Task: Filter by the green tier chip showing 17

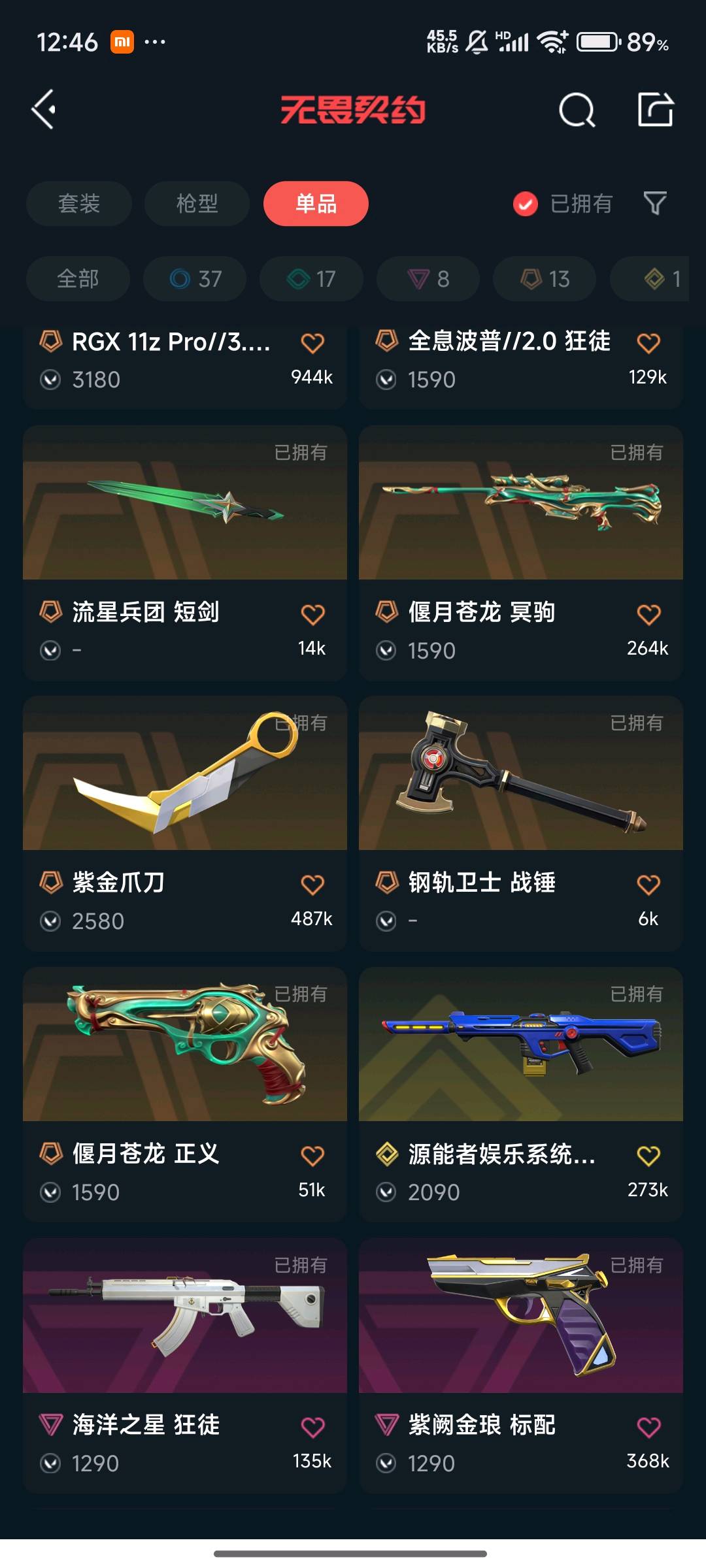Action: tap(311, 279)
